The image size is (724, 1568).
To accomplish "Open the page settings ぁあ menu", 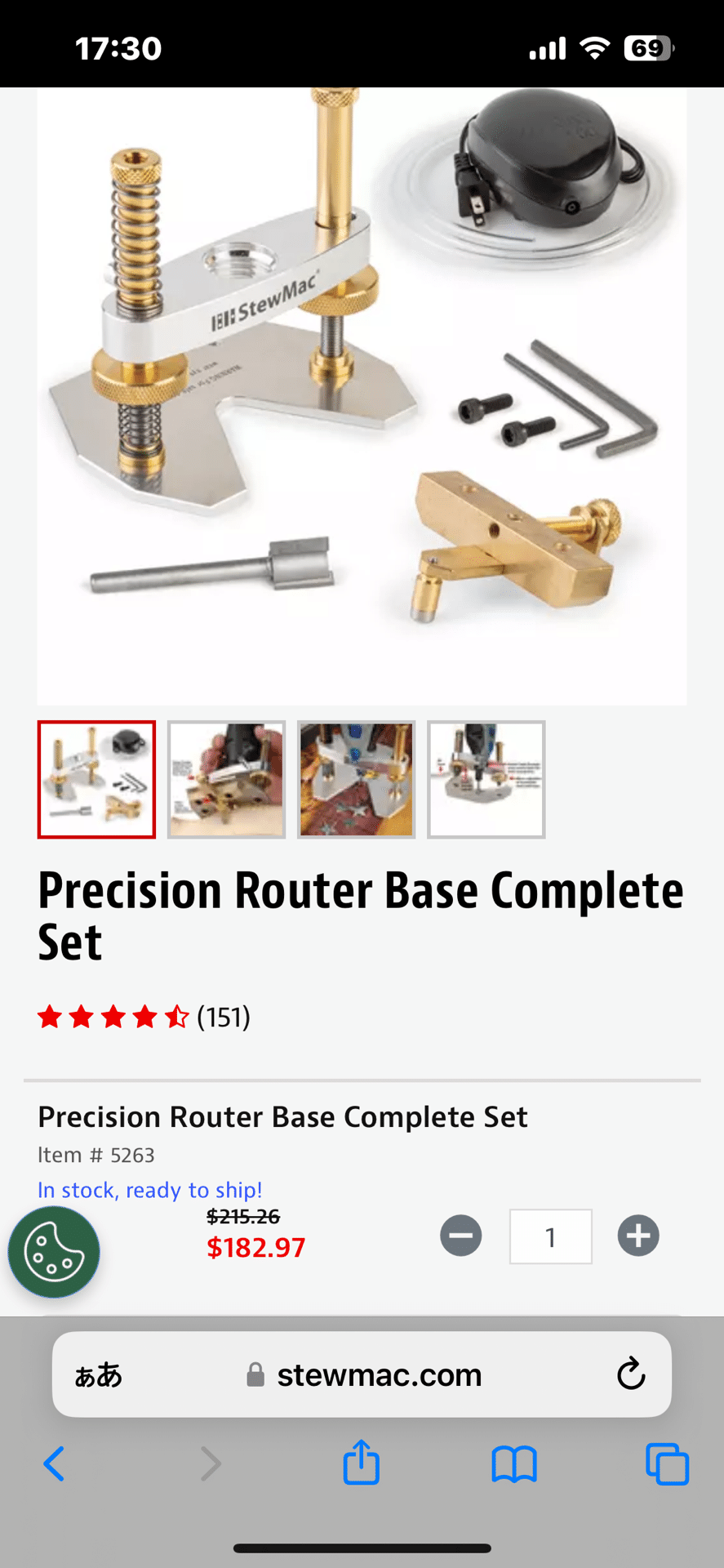I will click(x=99, y=1375).
